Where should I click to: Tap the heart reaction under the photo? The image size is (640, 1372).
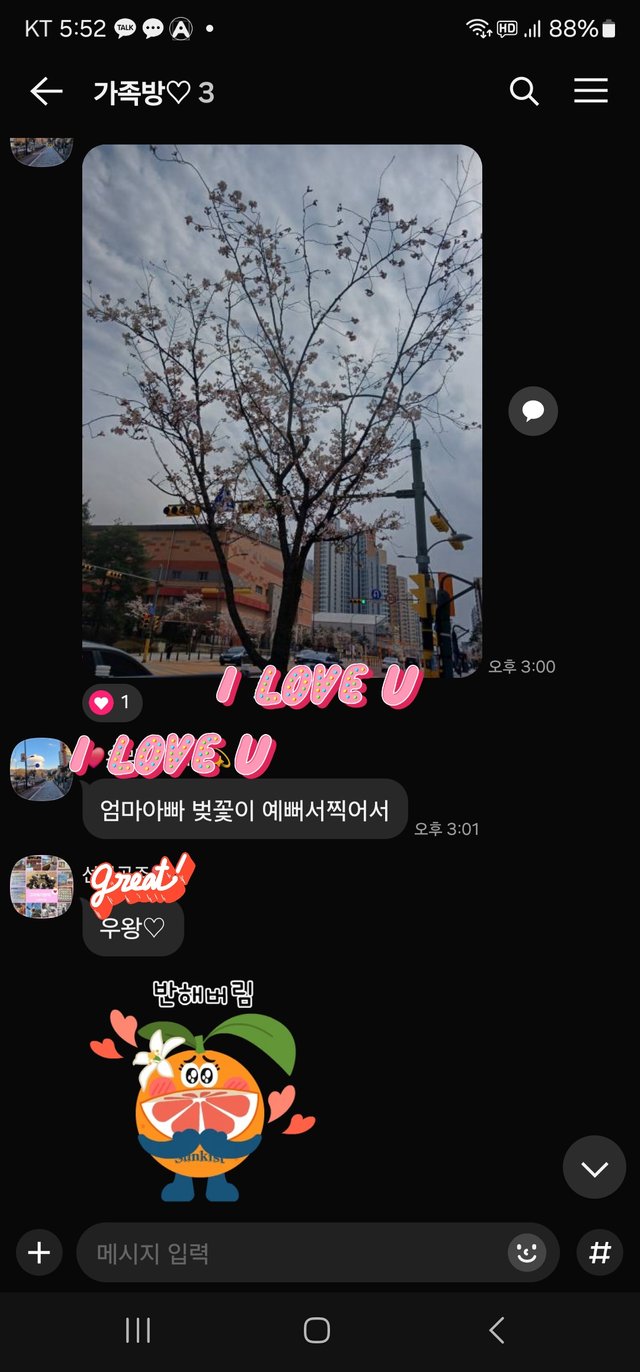click(x=112, y=703)
